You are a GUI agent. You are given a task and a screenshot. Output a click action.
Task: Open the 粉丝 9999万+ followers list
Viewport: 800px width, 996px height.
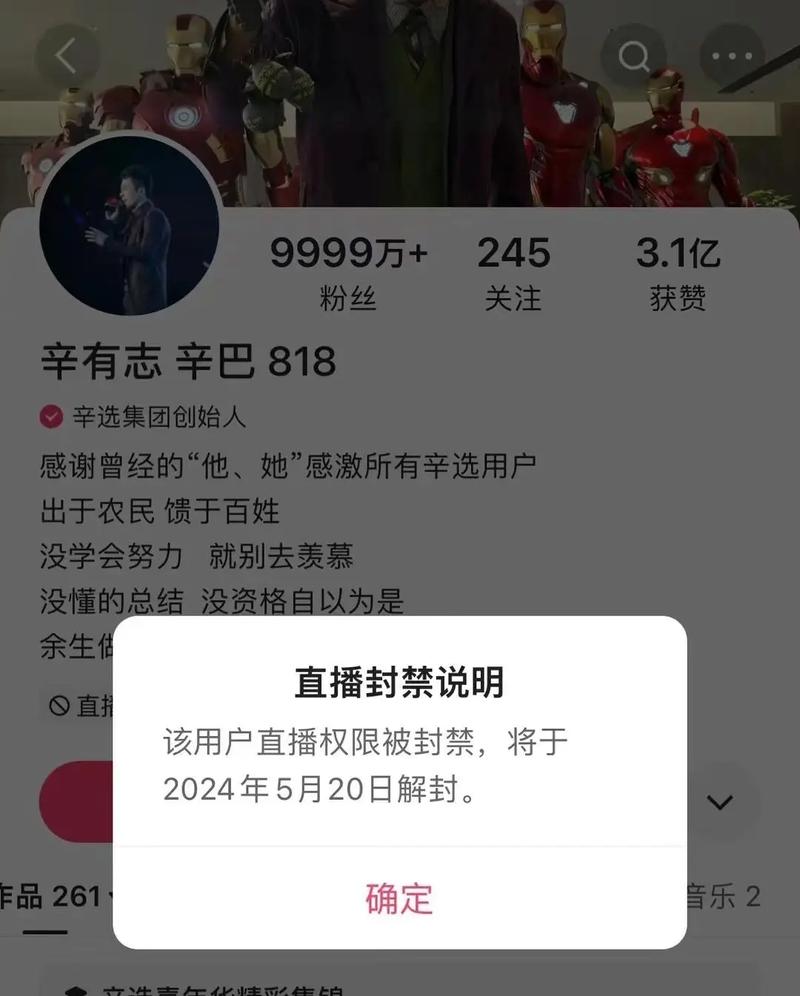(346, 268)
